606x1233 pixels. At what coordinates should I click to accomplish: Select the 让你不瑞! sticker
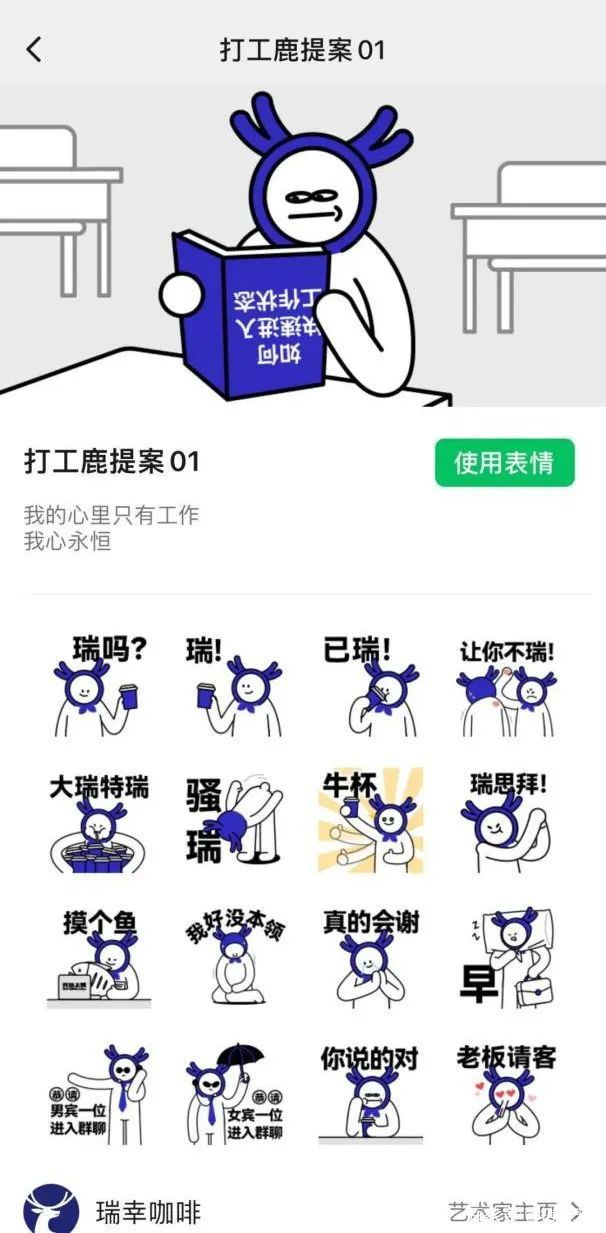coord(506,685)
